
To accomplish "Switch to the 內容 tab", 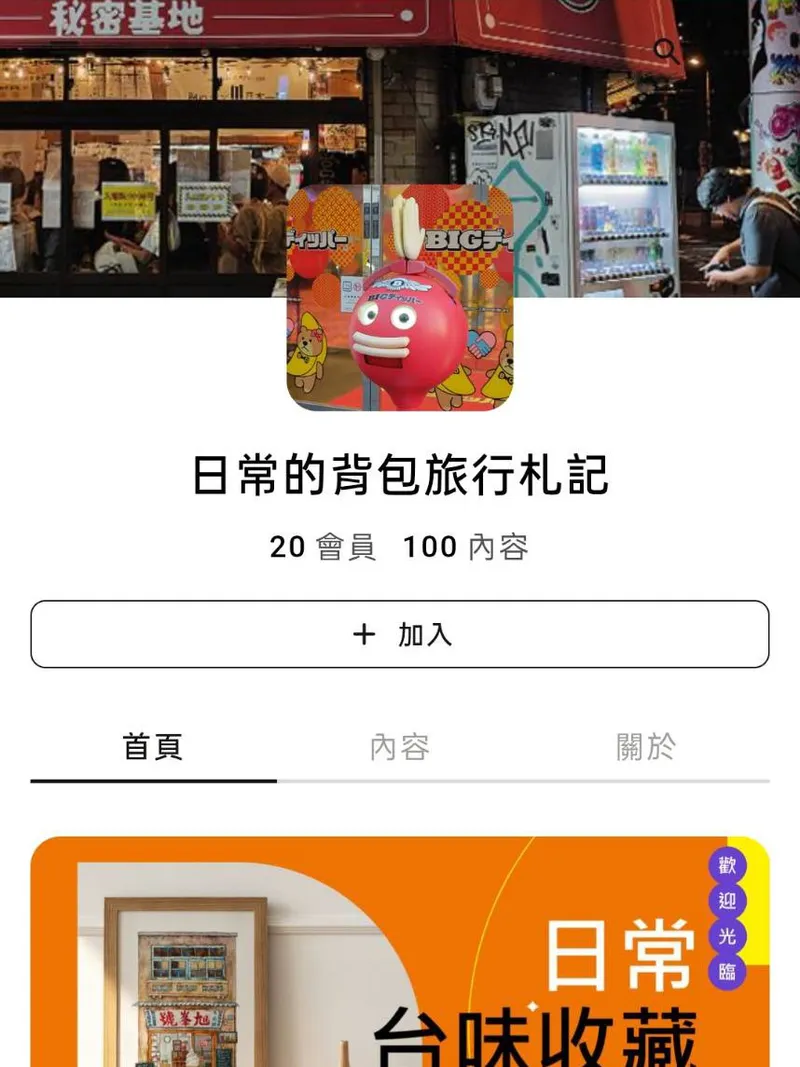I will tap(400, 747).
